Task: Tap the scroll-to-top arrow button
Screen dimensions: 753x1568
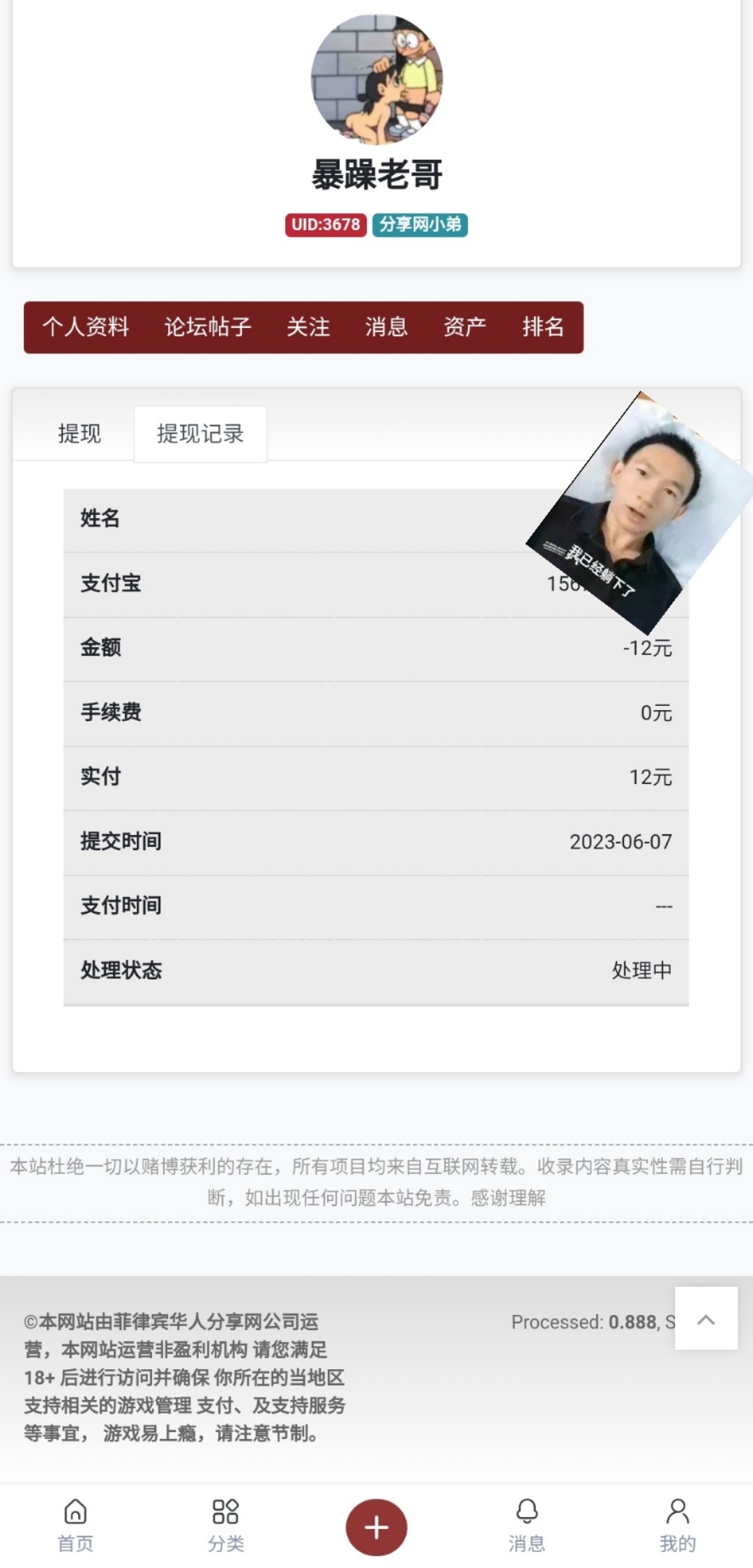Action: point(706,1319)
